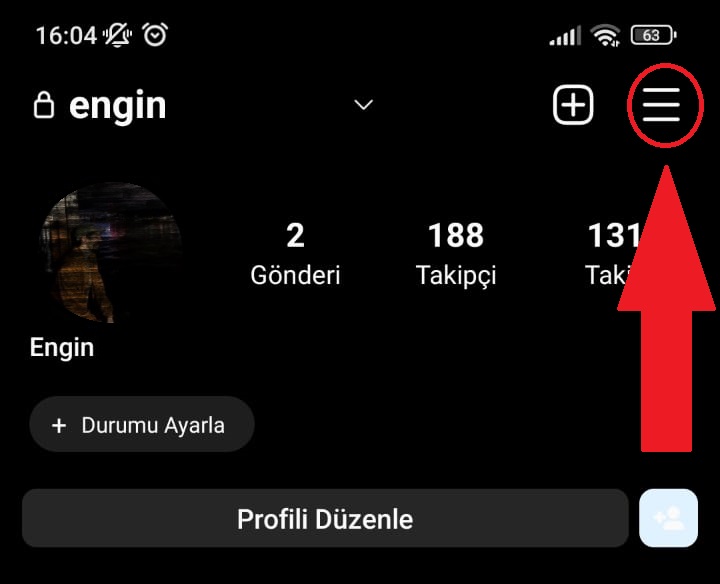Viewport: 720px width, 584px height.
Task: Tap the Durumu Ayarla status chip
Action: [141, 425]
